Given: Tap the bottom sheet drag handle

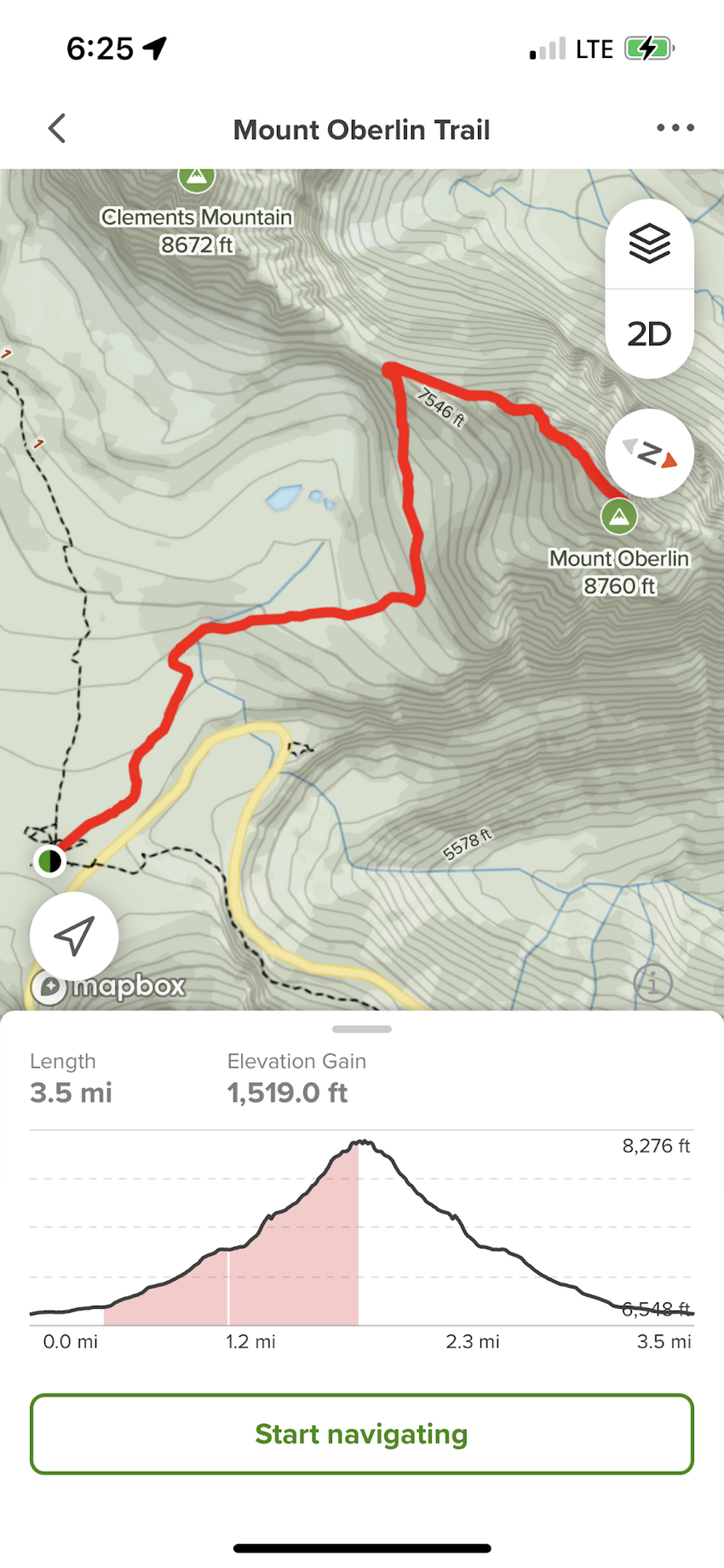Looking at the screenshot, I should tap(362, 1029).
